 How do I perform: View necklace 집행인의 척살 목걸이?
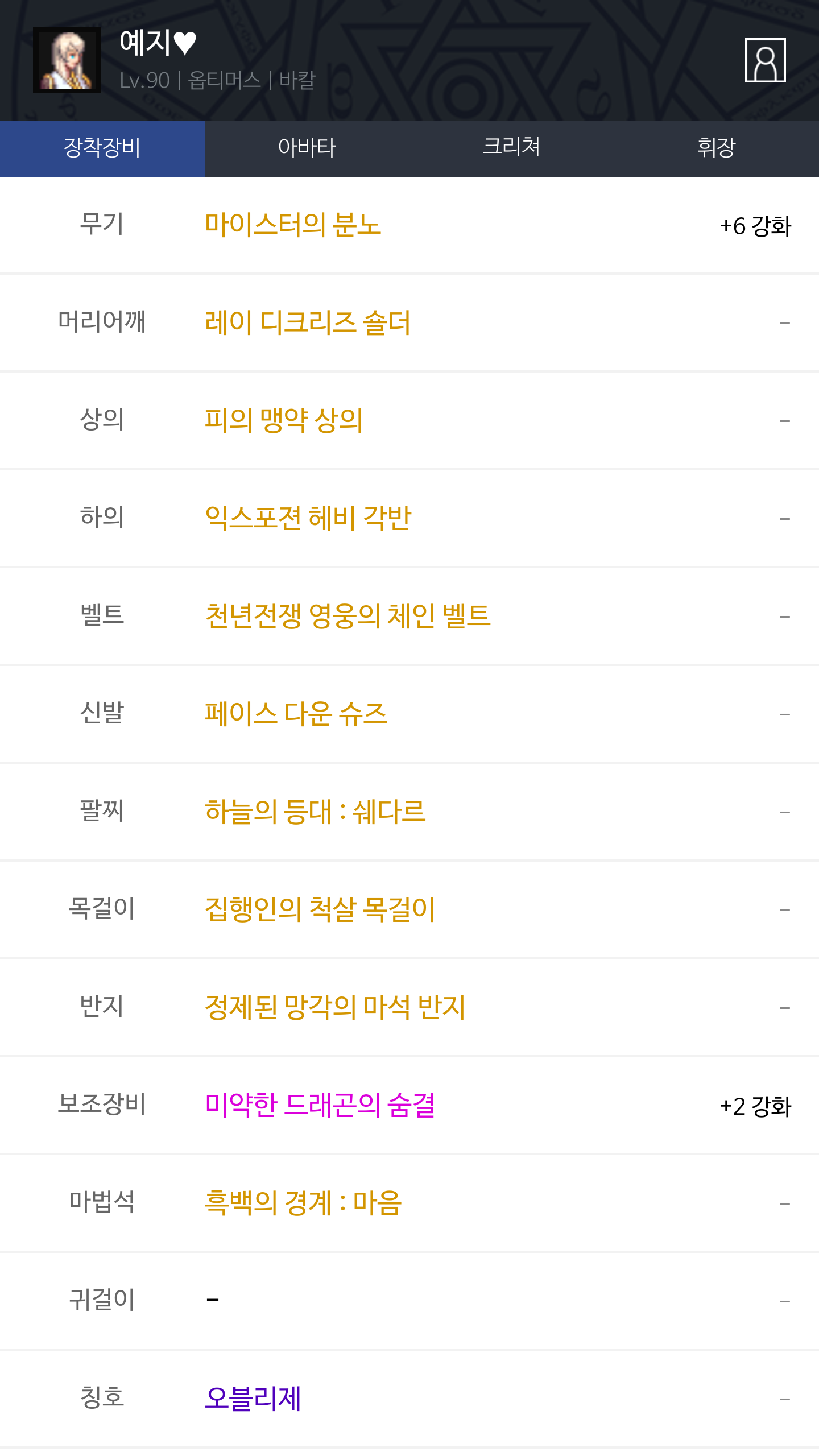point(320,909)
